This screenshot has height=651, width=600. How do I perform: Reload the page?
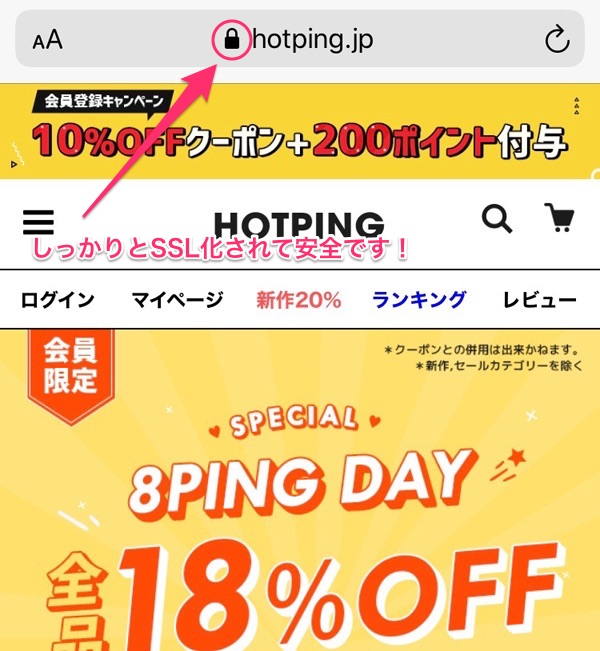(555, 40)
